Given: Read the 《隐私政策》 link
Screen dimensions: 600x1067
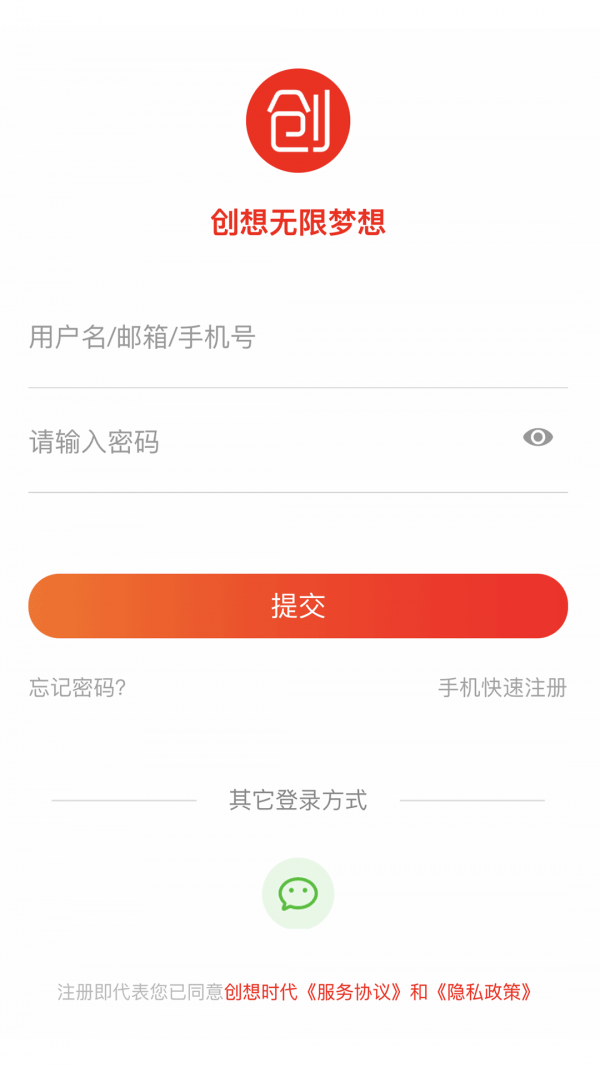Looking at the screenshot, I should point(484,992).
